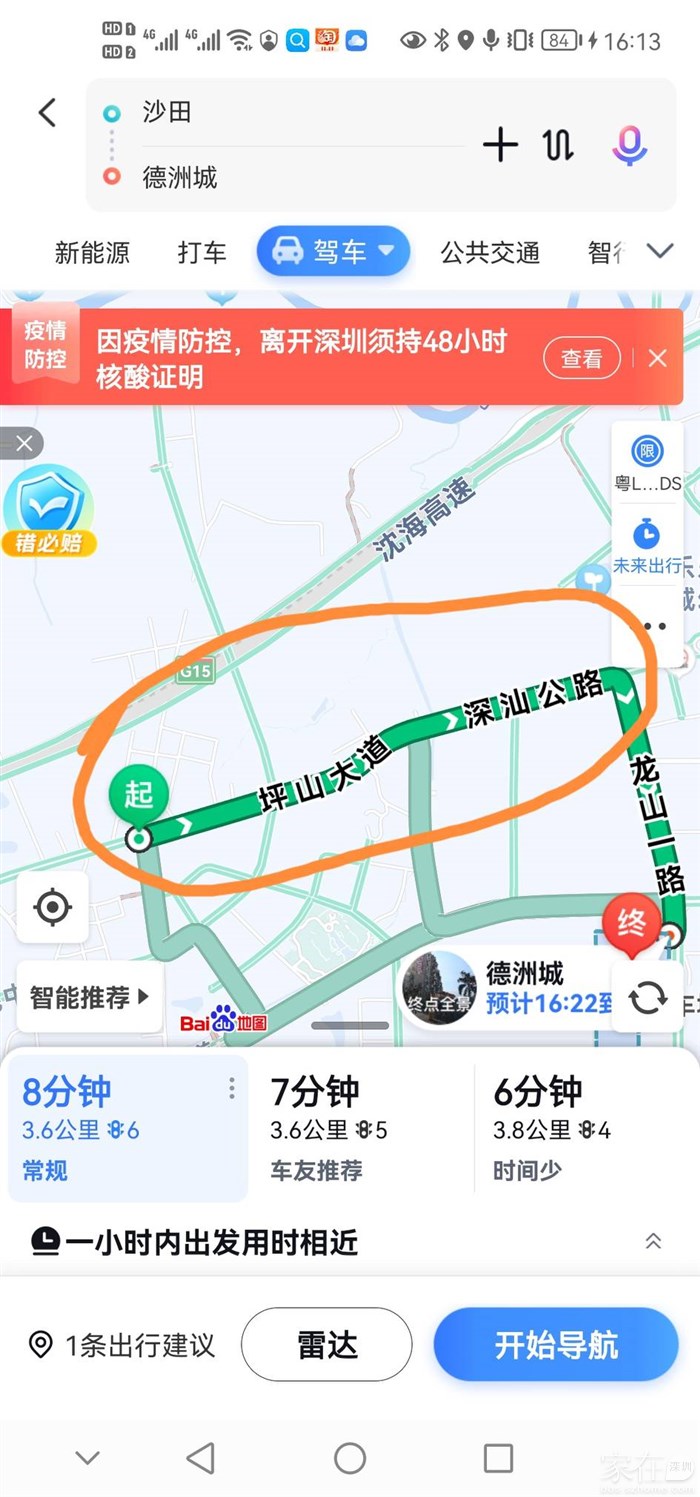The image size is (700, 1497).
Task: Open the 智能推荐 route preference
Action: [89, 997]
